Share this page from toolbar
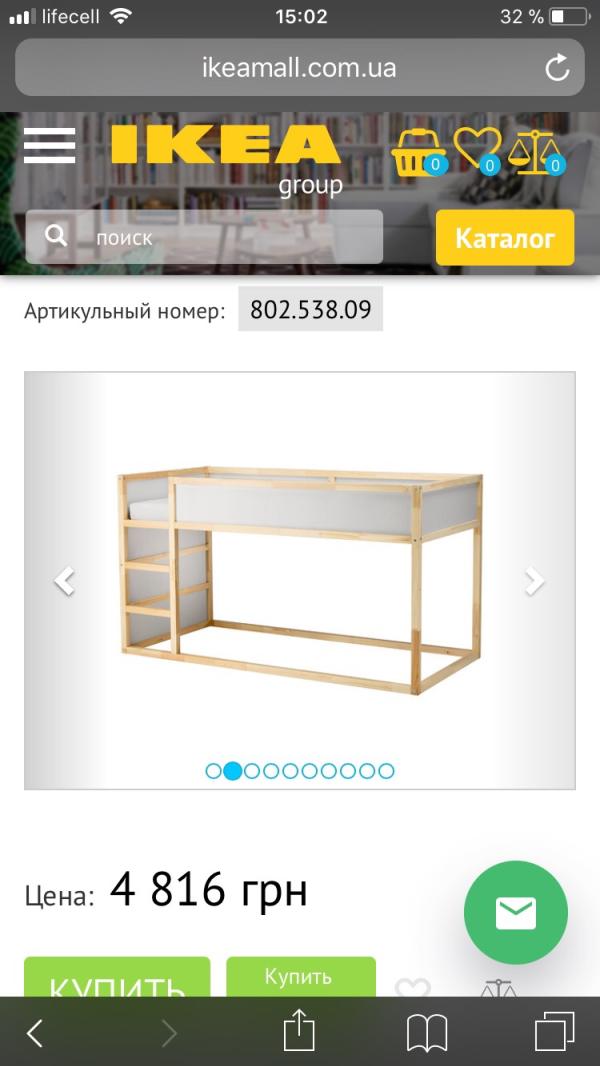 pyautogui.click(x=299, y=1031)
